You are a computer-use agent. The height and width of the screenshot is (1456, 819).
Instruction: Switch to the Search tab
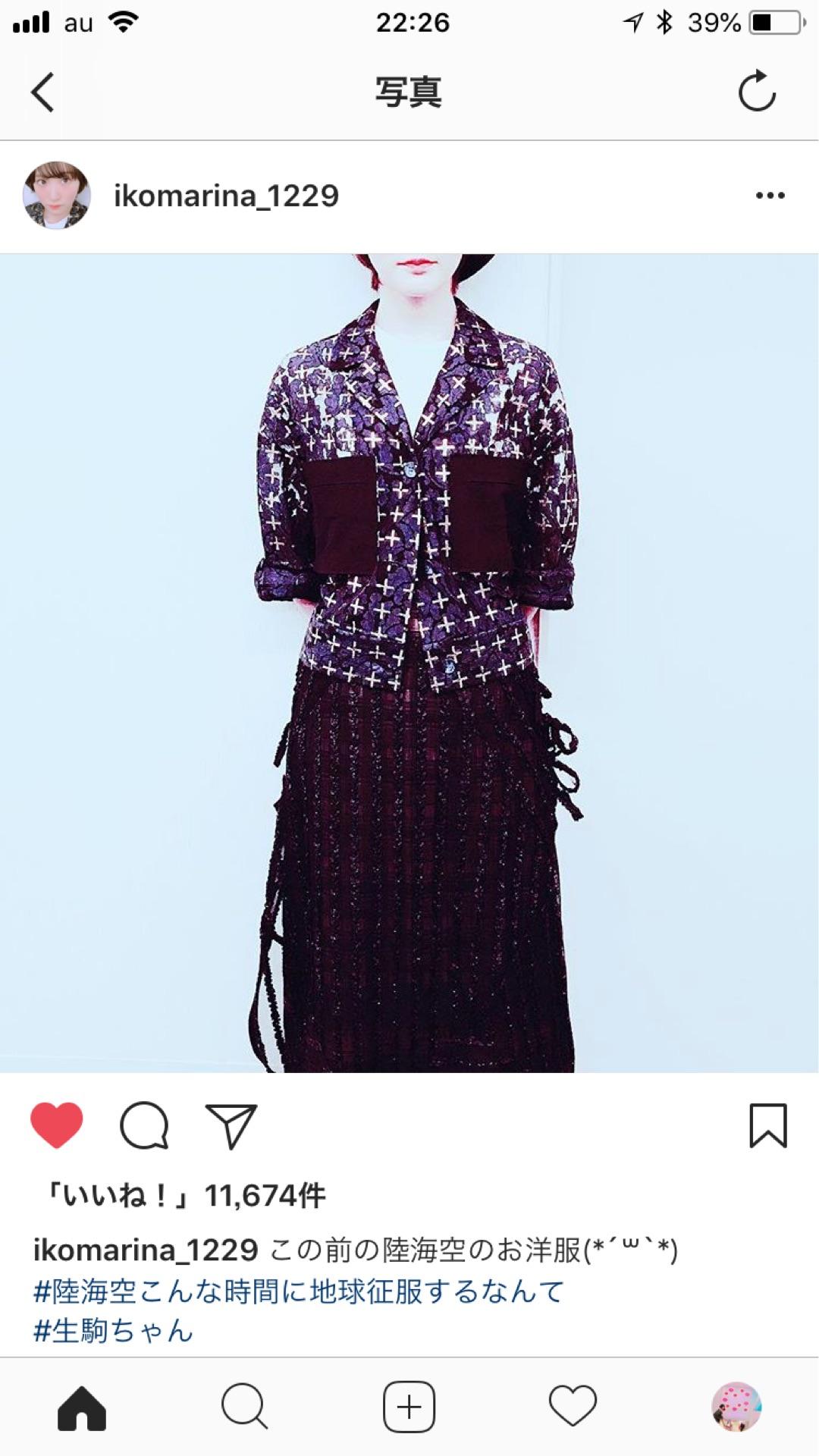244,1407
